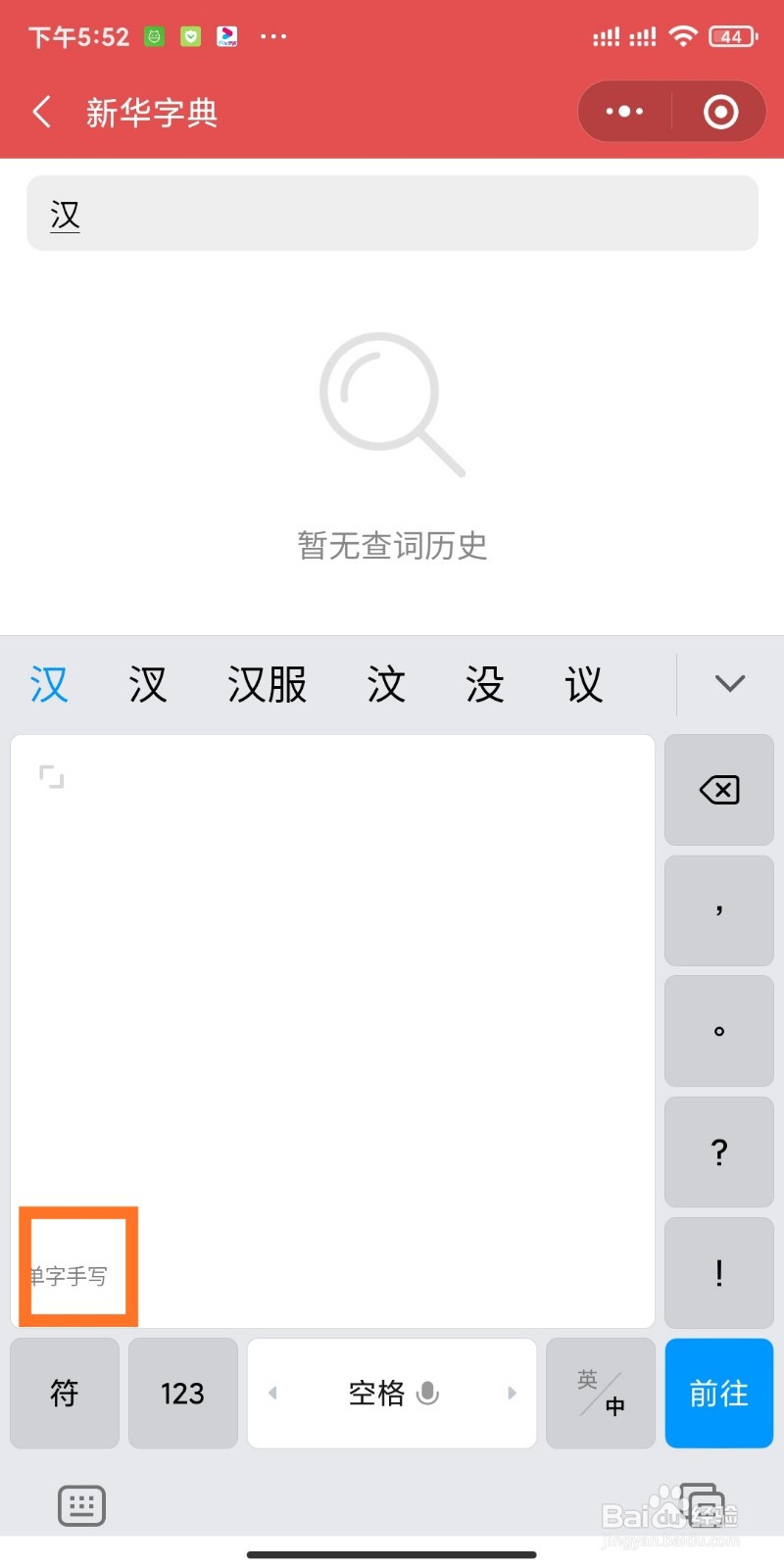
Task: Switch input language with the 英/中 key
Action: [600, 1394]
